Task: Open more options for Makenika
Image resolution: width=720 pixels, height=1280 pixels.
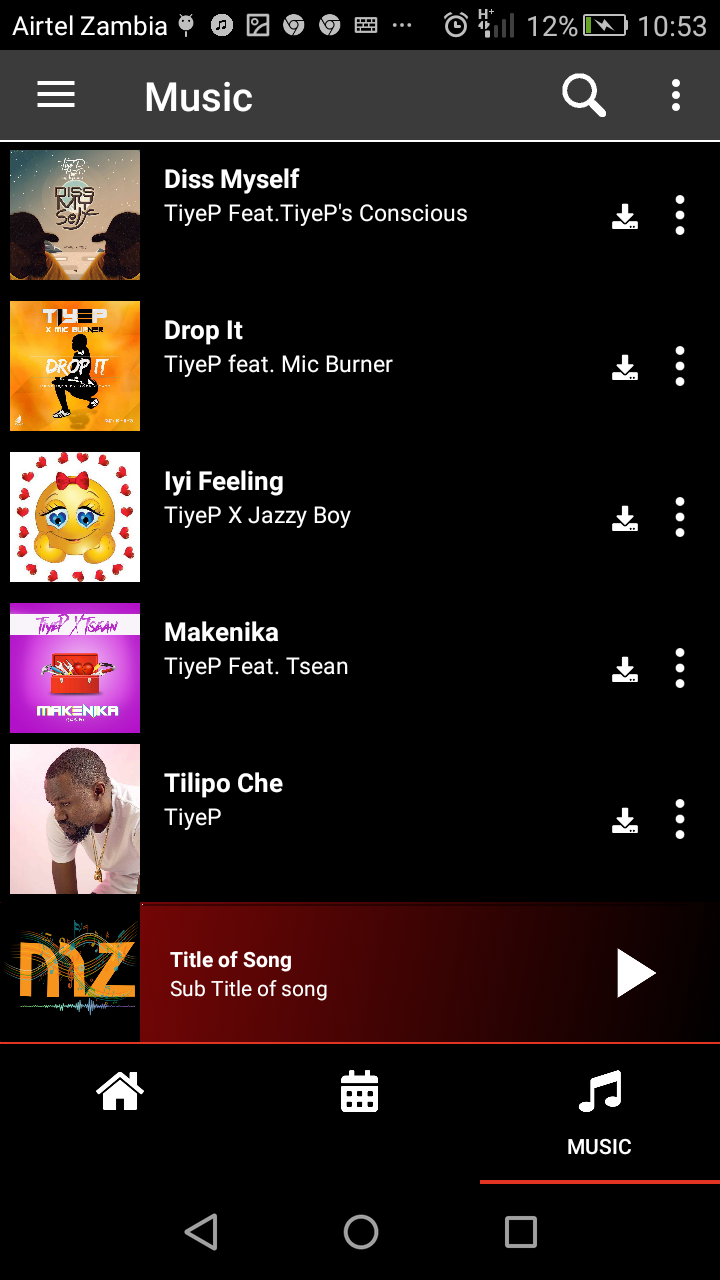Action: coord(680,668)
